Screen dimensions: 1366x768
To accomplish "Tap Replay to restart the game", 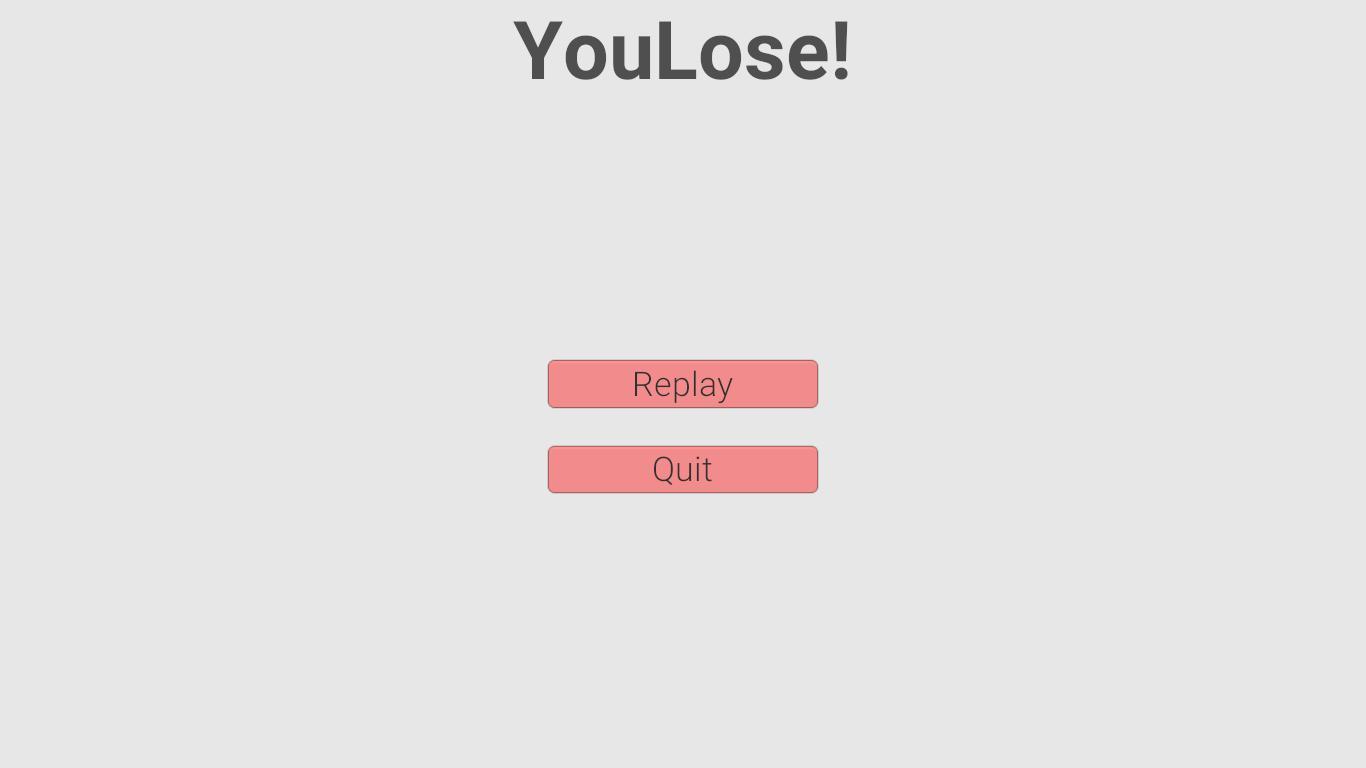I will 682,384.
